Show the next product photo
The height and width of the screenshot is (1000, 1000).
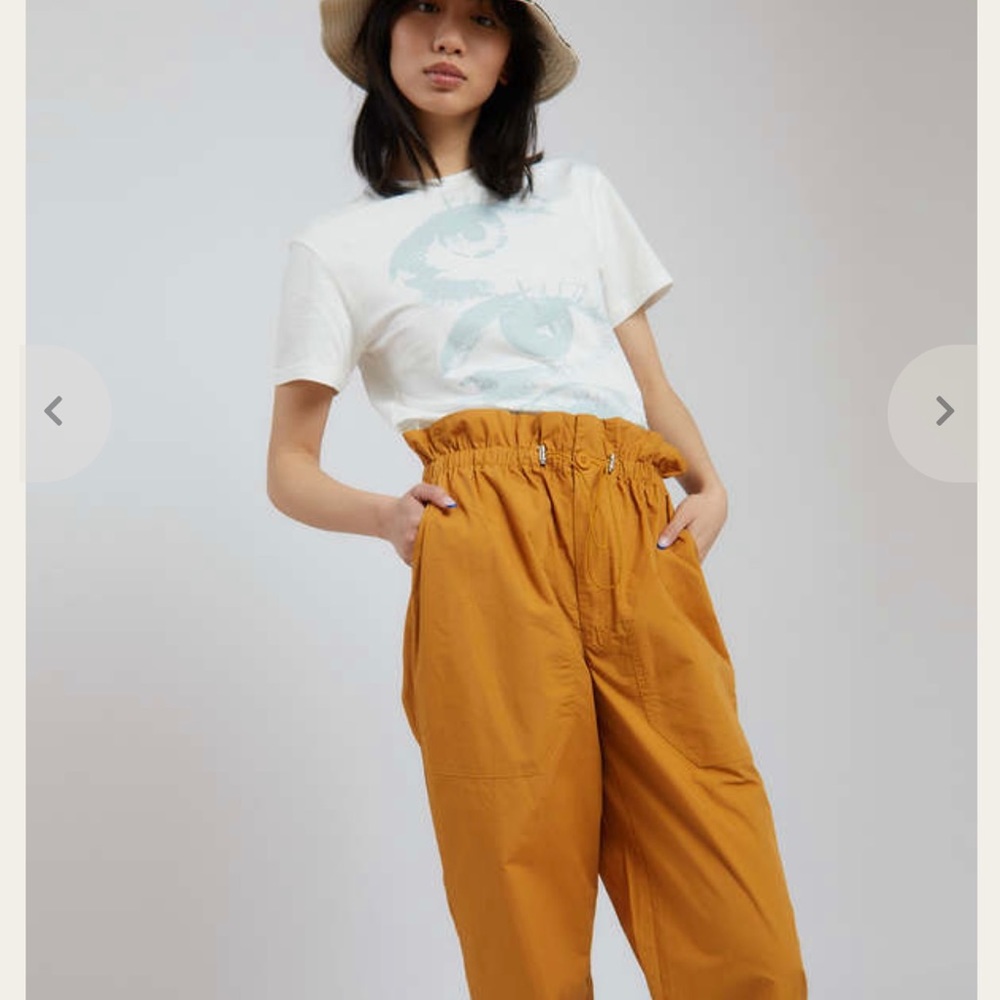(x=944, y=411)
